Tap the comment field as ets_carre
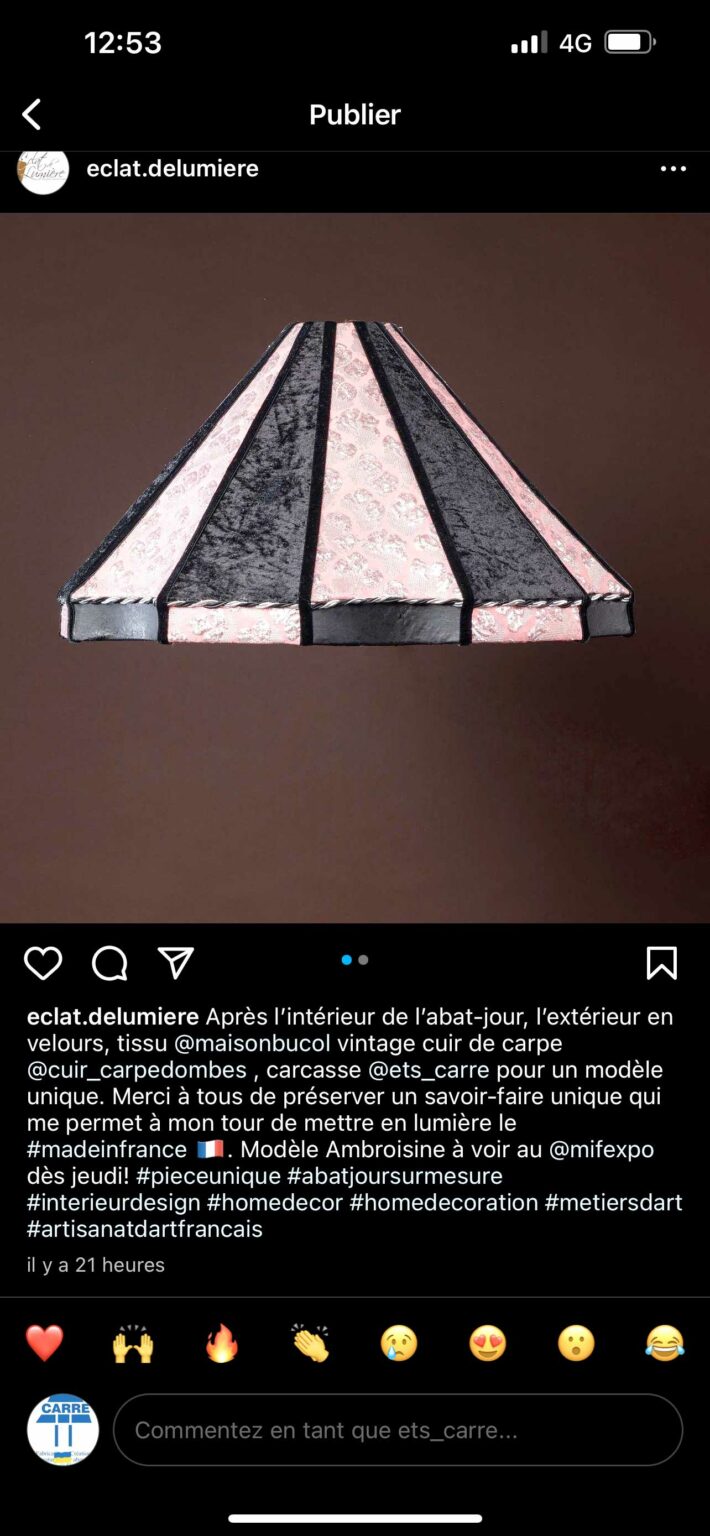Screen dimensions: 710x1536 (398, 1430)
